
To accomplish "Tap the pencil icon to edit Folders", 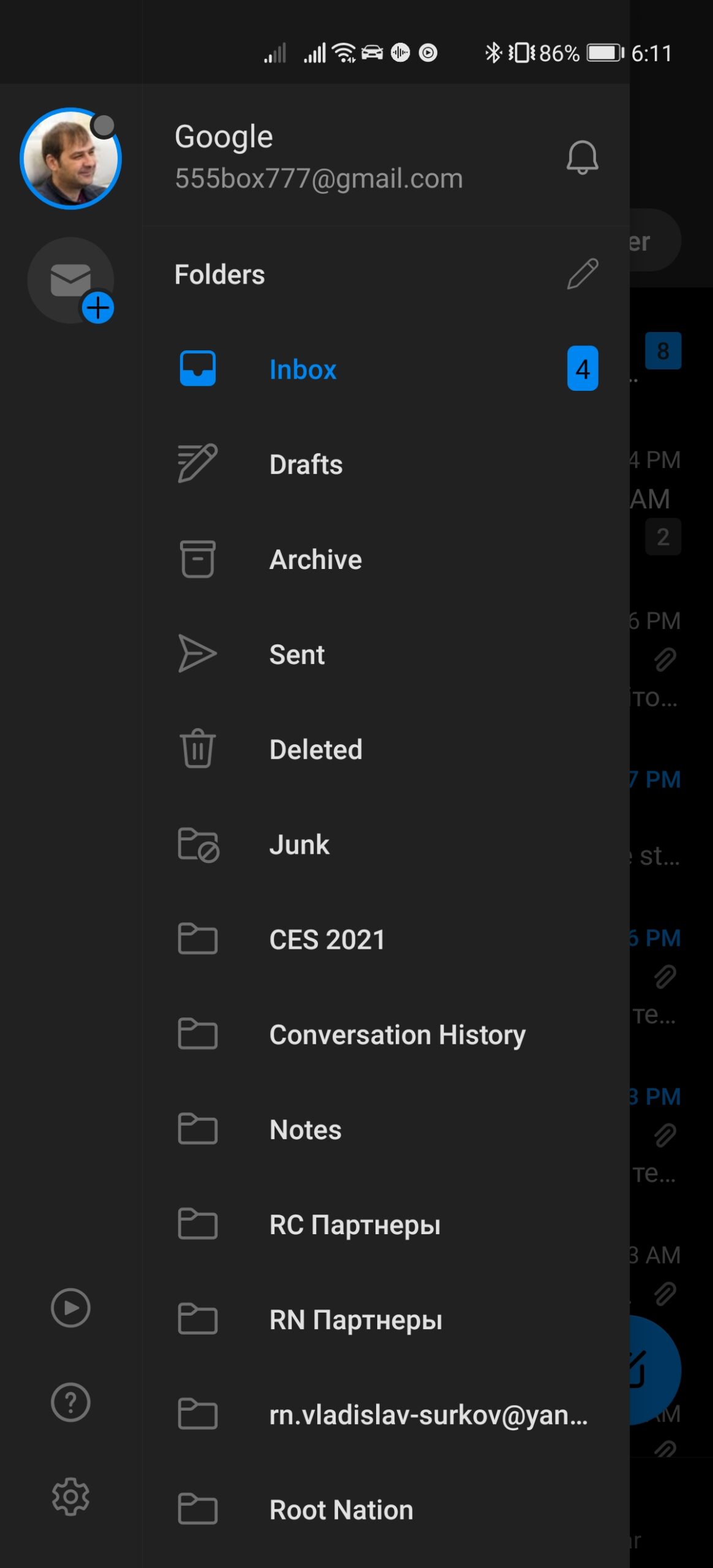I will pos(582,274).
